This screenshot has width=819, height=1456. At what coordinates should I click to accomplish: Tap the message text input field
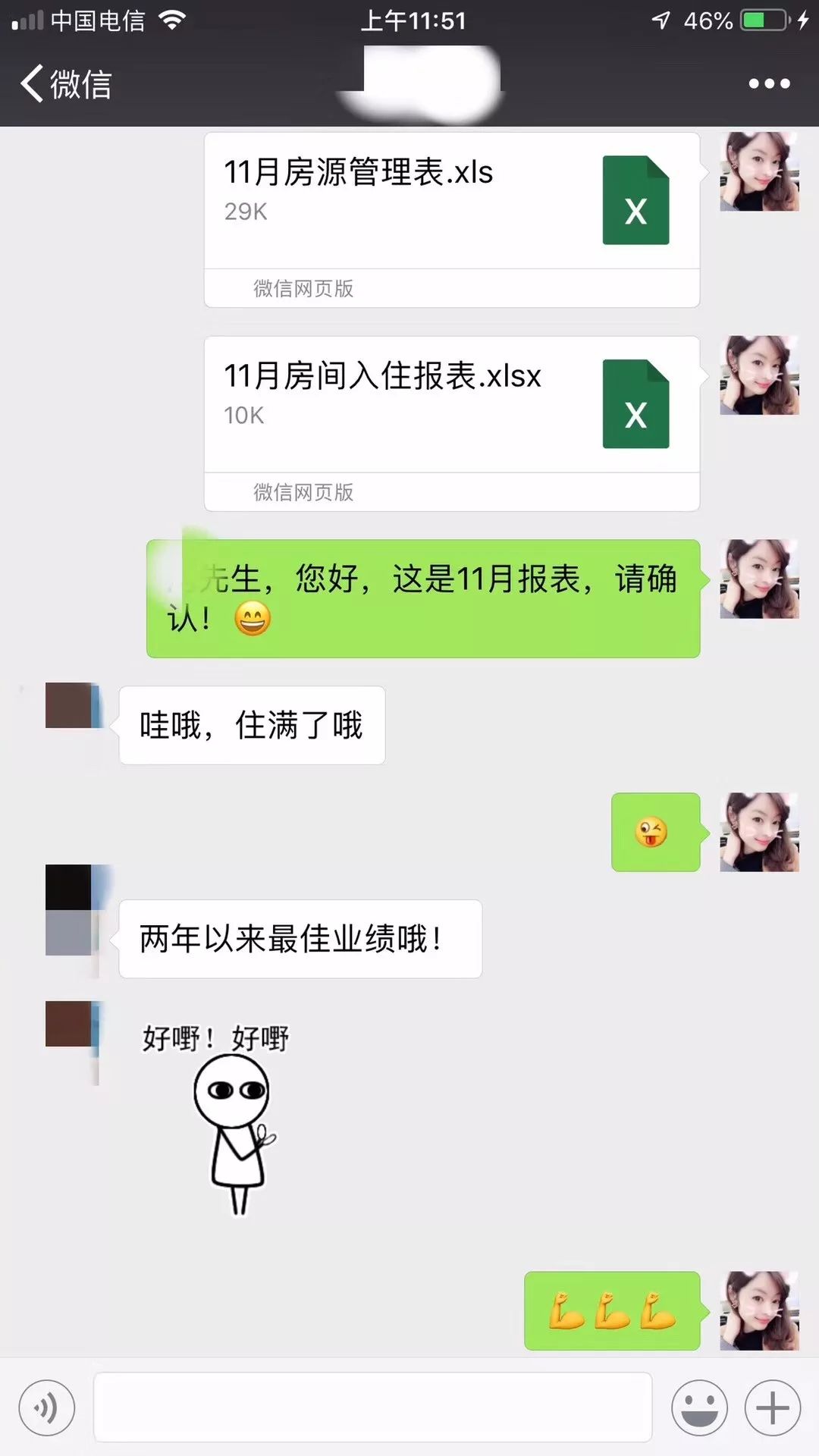click(x=372, y=1407)
